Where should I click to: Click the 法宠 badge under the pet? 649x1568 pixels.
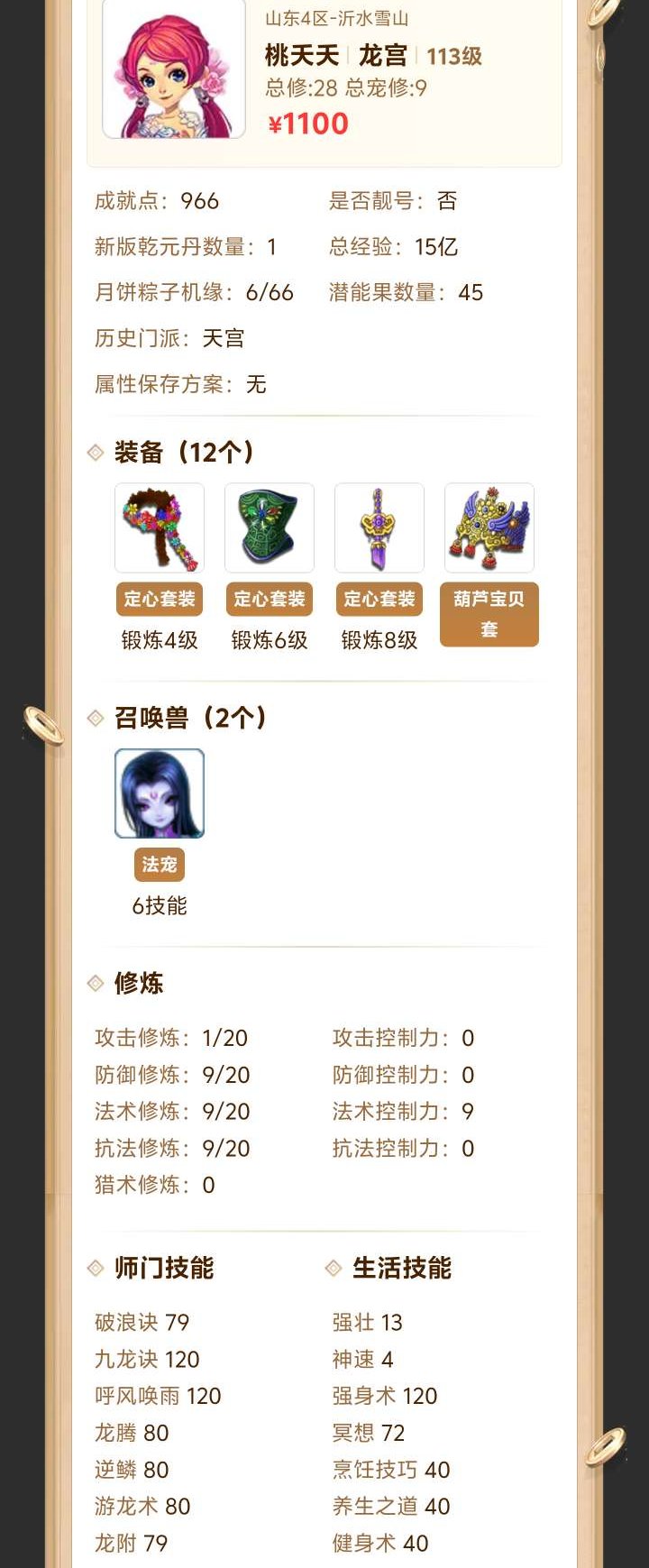[x=160, y=864]
